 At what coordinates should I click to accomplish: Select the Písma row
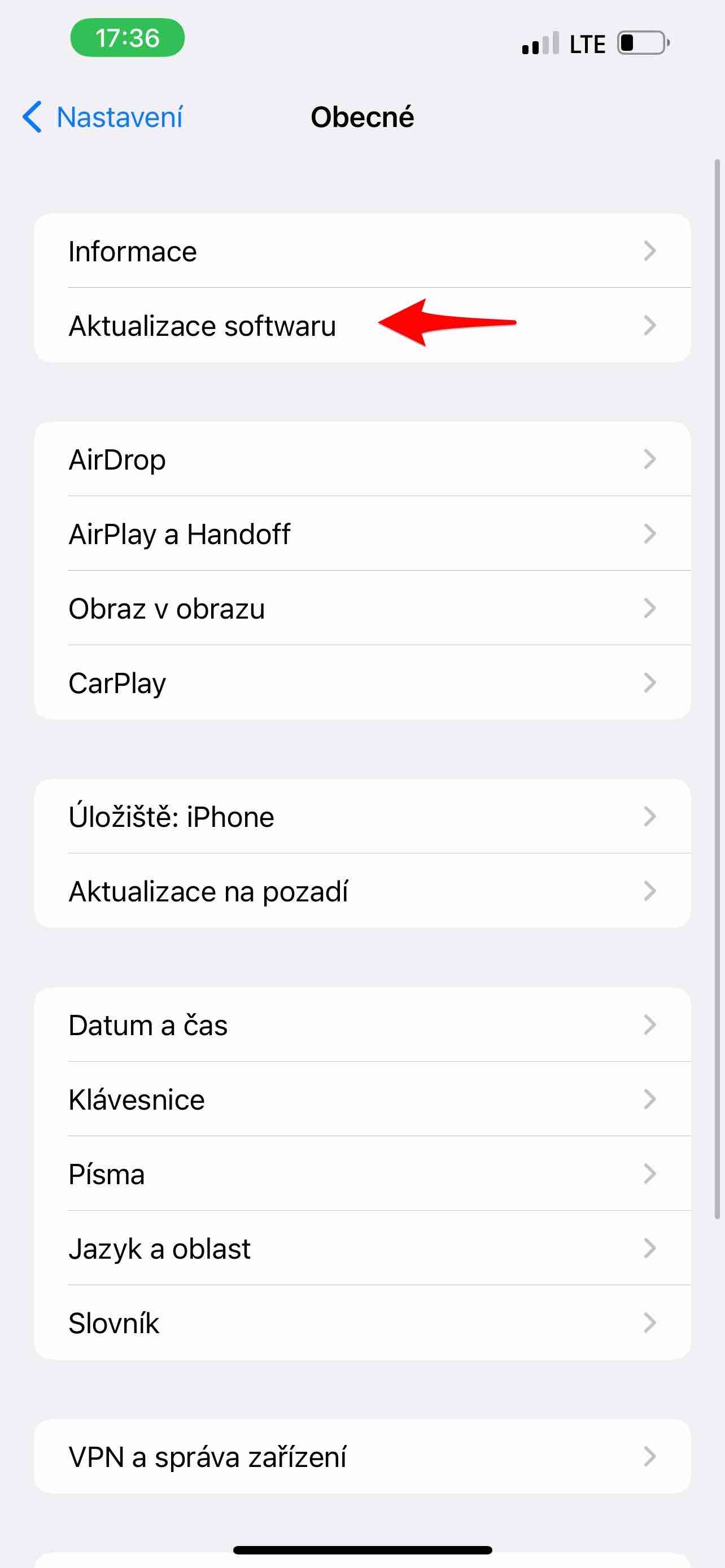pyautogui.click(x=362, y=1173)
